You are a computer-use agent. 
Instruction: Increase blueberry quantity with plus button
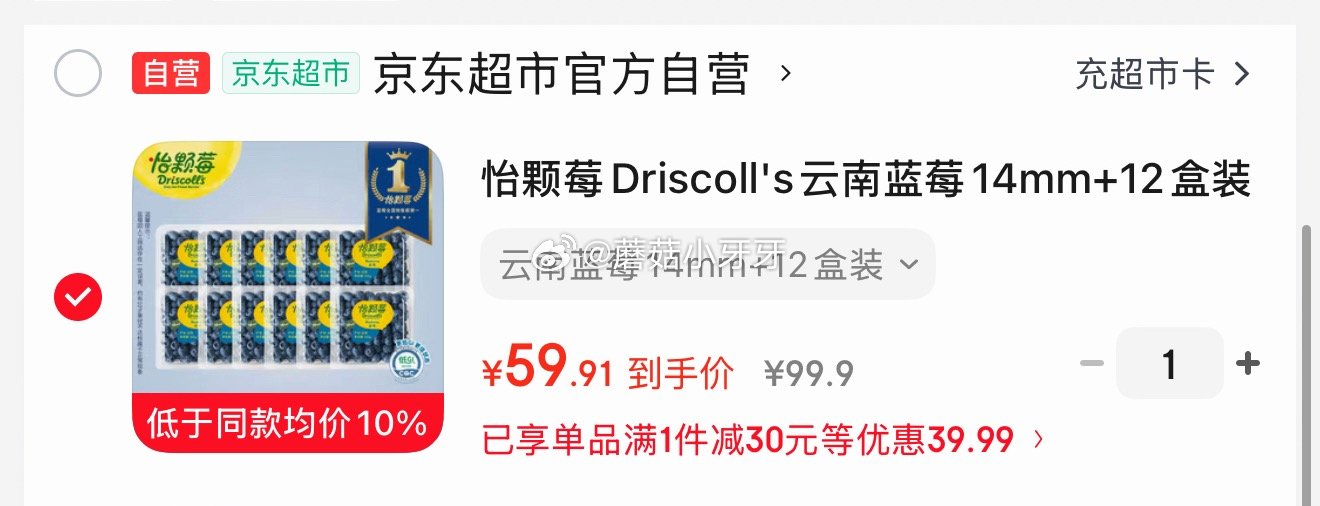click(1247, 363)
